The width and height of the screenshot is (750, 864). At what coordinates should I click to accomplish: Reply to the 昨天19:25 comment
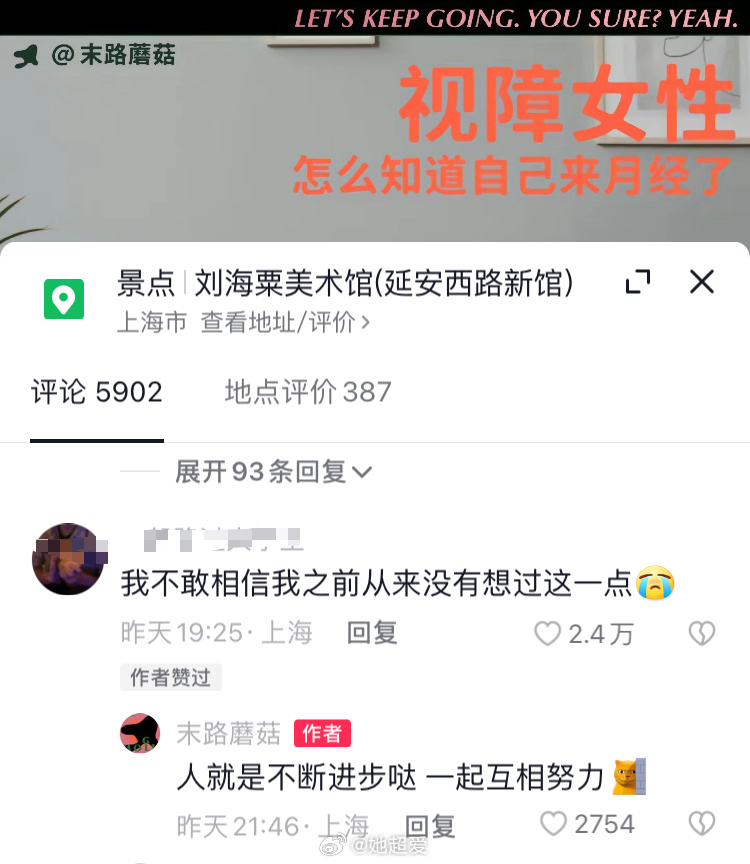tap(372, 632)
